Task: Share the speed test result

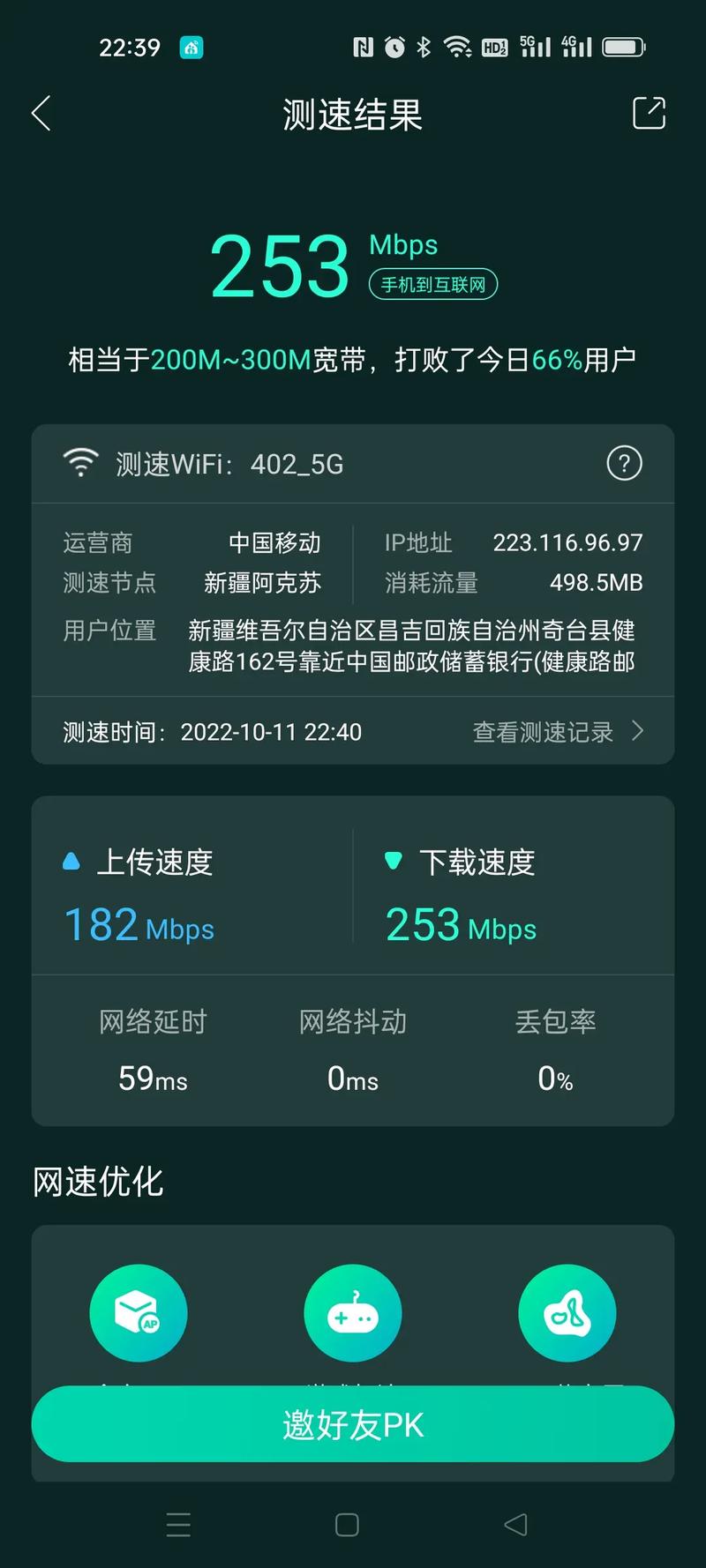Action: [649, 113]
